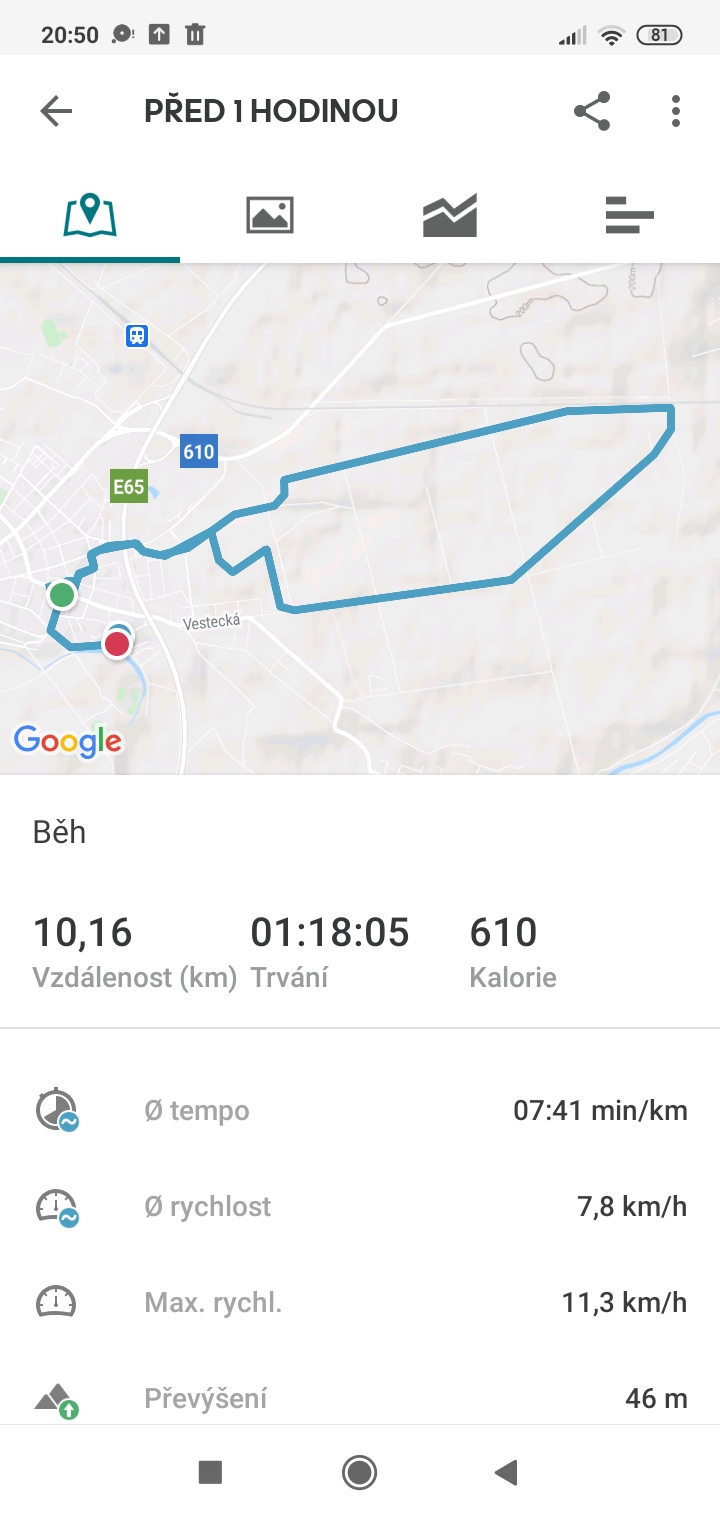720x1520 pixels.
Task: Tap the system home button
Action: (359, 1472)
